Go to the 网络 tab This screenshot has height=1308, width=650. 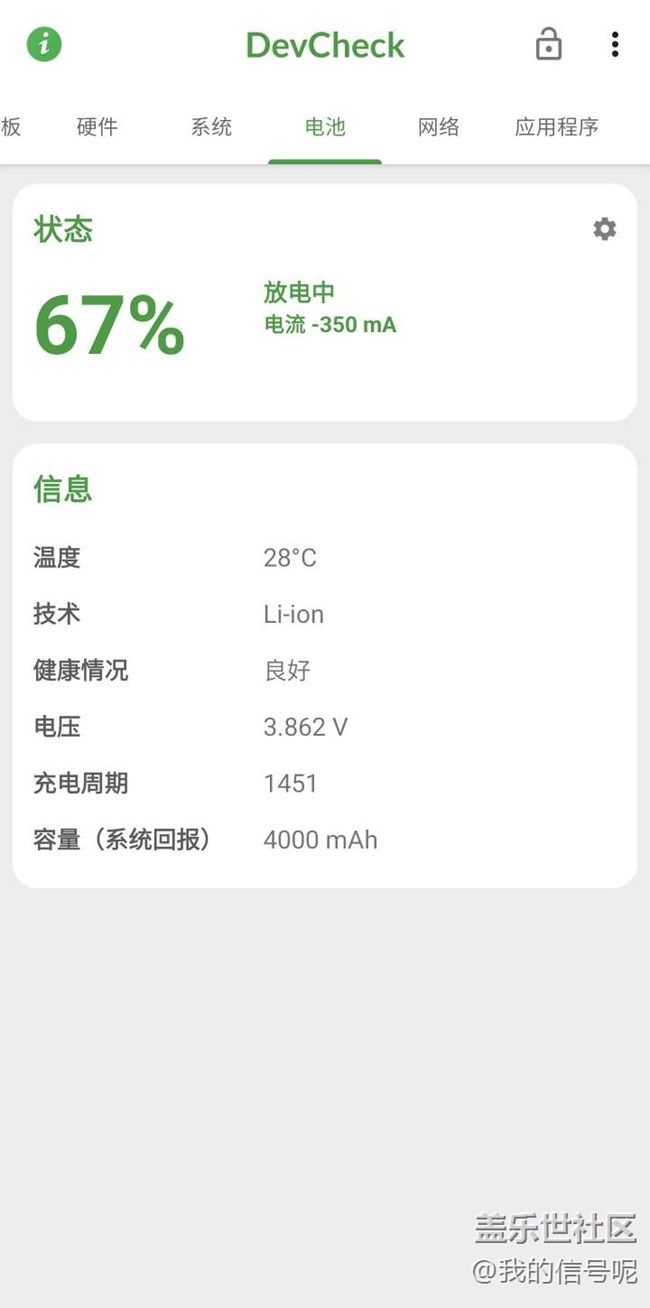[439, 127]
